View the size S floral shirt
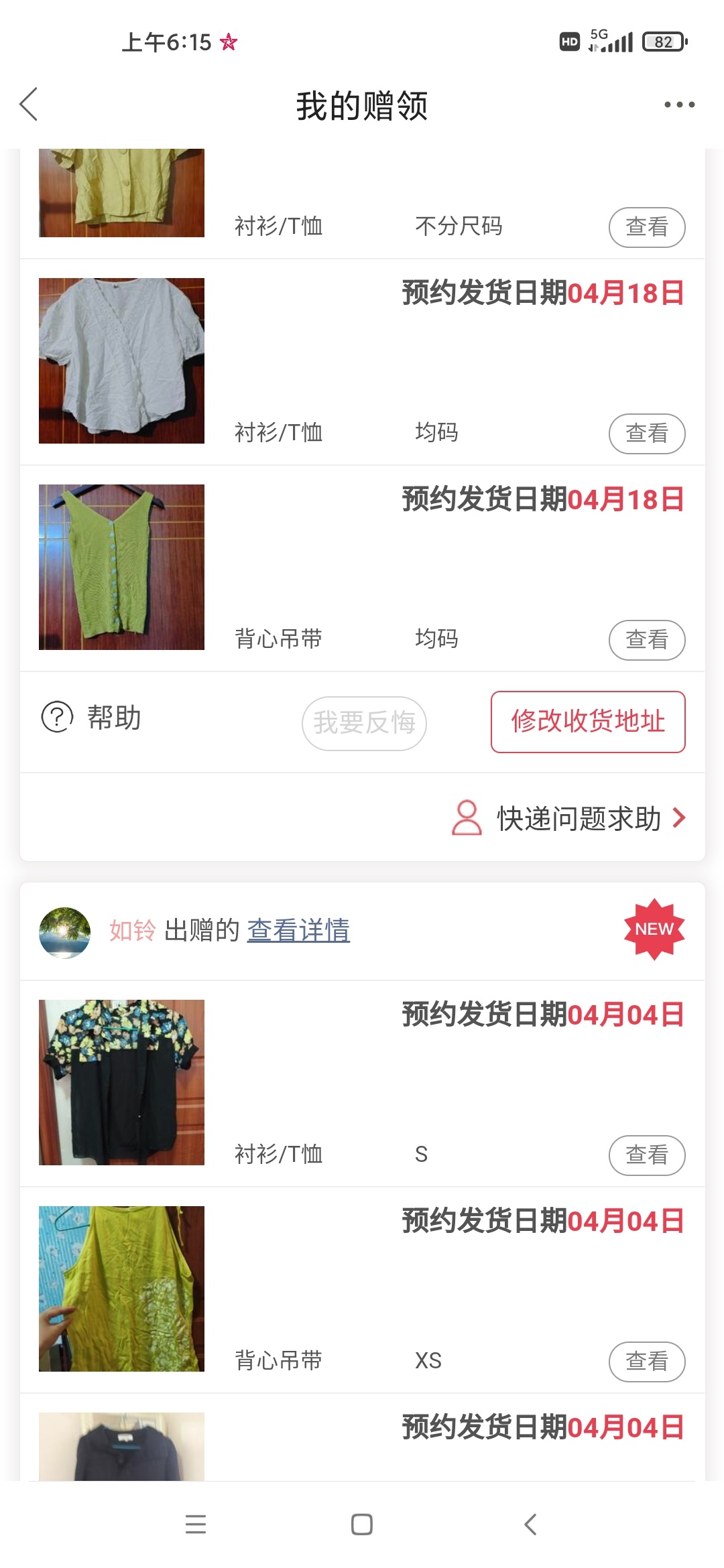Image resolution: width=724 pixels, height=1568 pixels. pos(646,1155)
